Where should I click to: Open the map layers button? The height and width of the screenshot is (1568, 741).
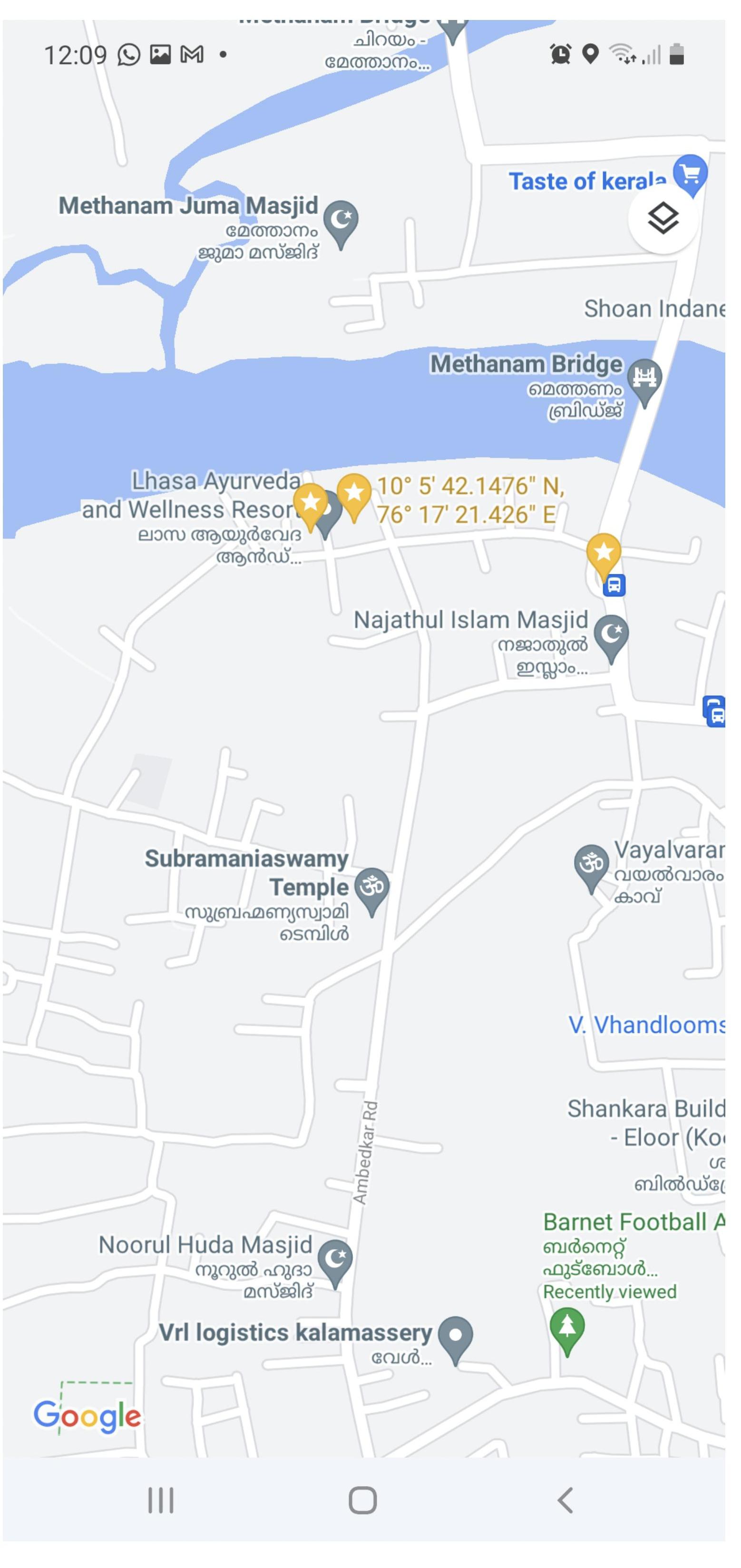click(x=663, y=218)
